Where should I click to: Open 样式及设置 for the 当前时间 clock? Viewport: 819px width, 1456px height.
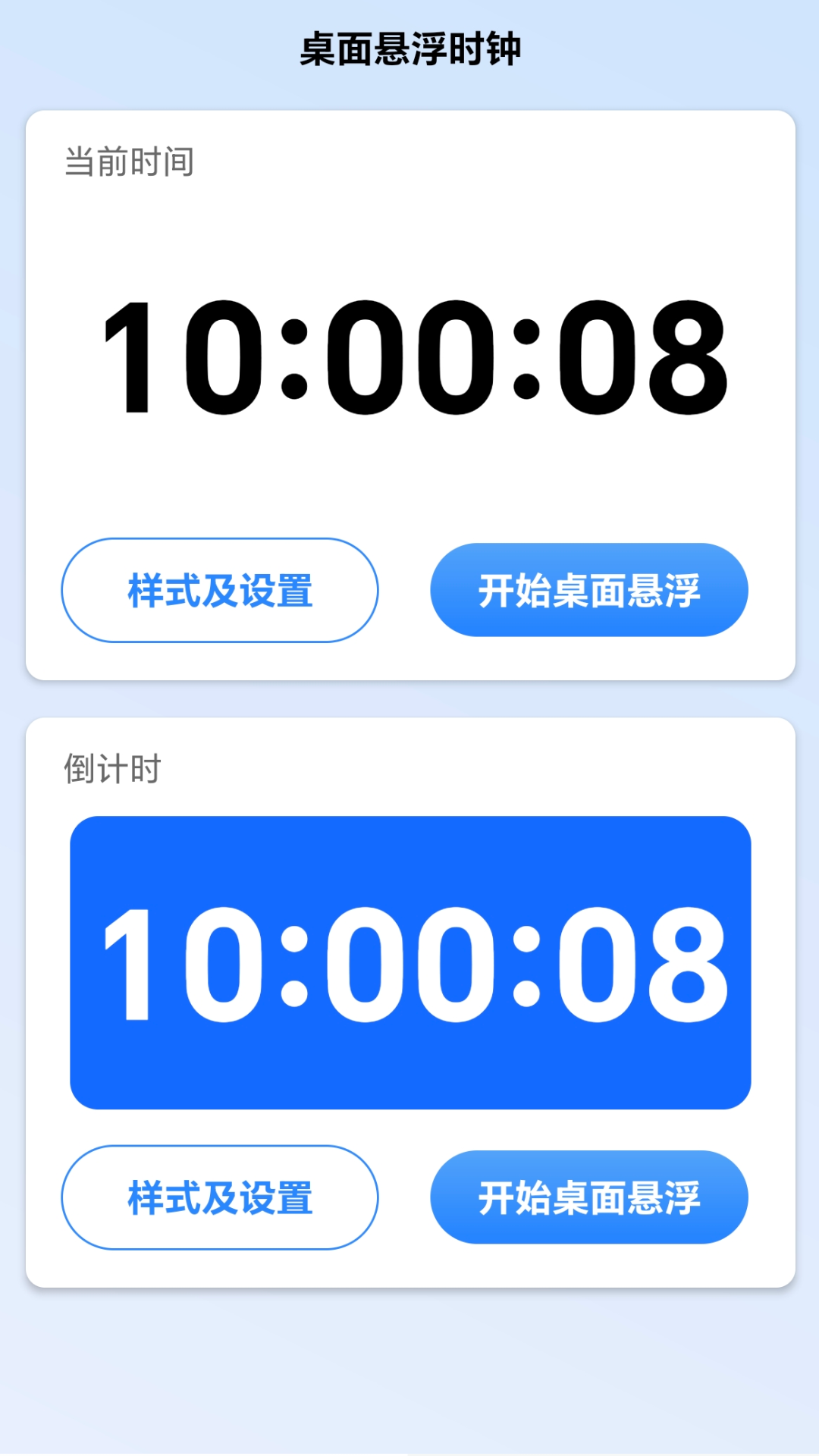pos(220,590)
